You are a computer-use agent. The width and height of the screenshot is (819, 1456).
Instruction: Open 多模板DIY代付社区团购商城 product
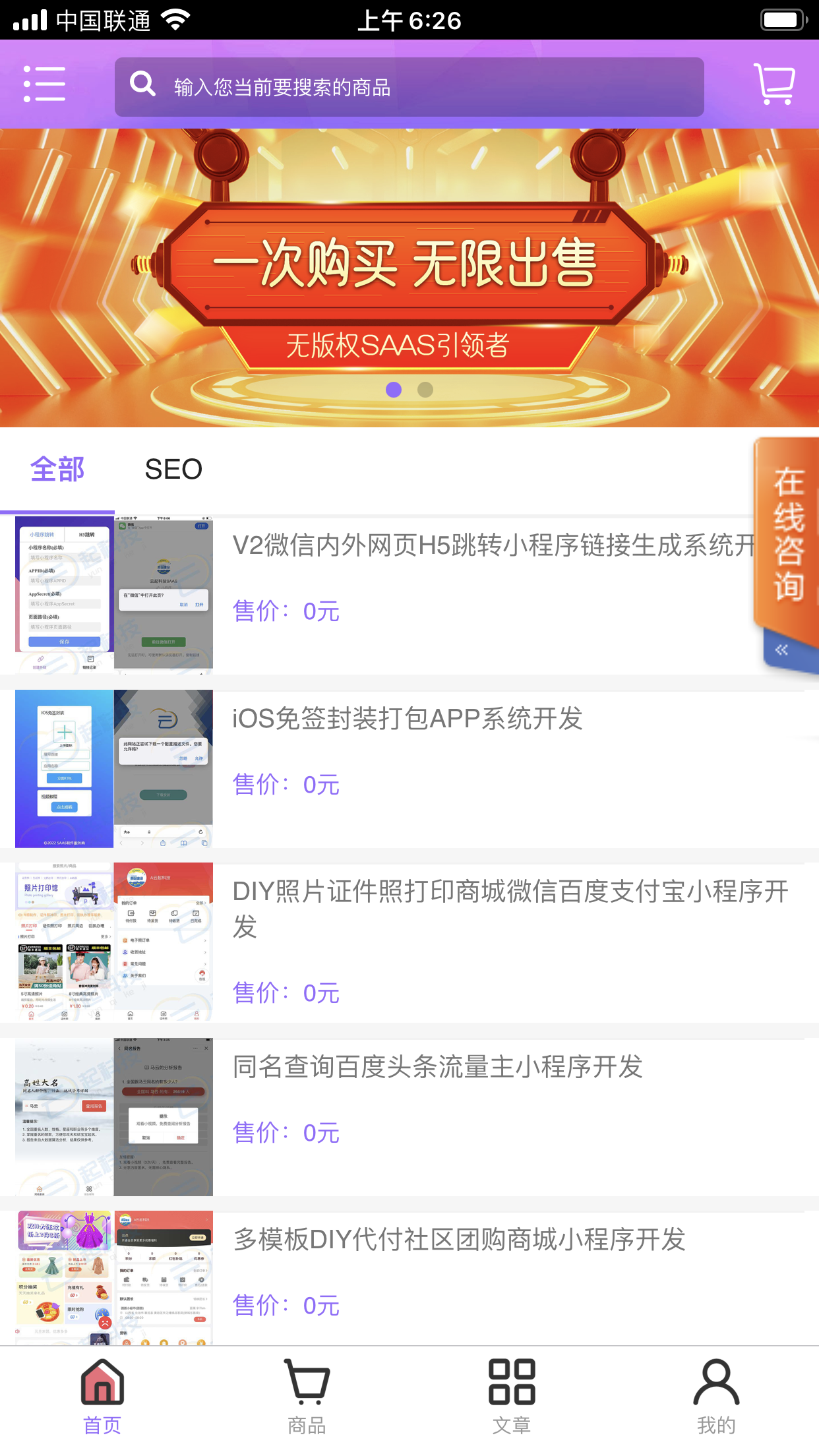click(x=459, y=1240)
